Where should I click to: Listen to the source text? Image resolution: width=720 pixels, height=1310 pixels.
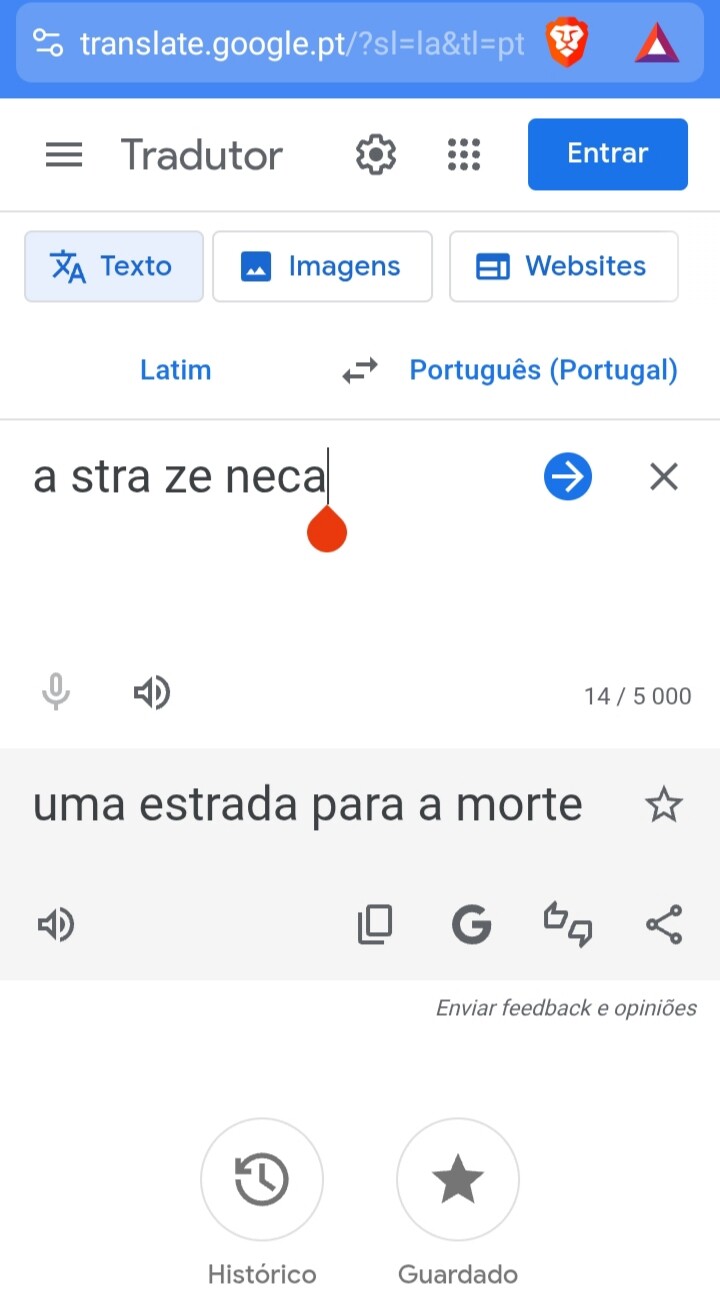point(152,692)
